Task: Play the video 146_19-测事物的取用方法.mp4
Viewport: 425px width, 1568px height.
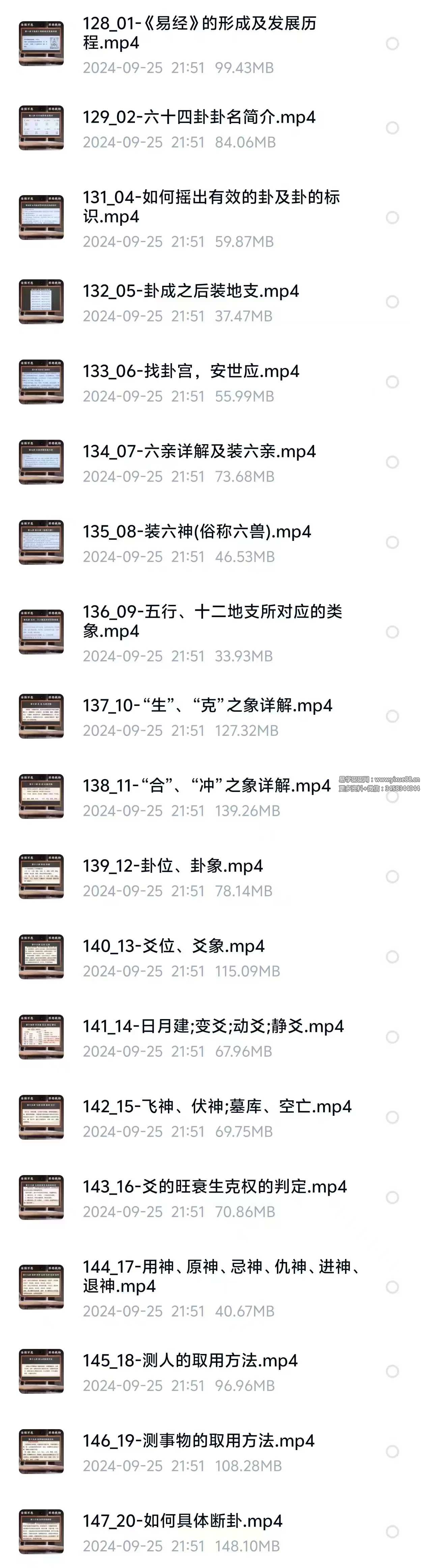Action: pos(198,1441)
